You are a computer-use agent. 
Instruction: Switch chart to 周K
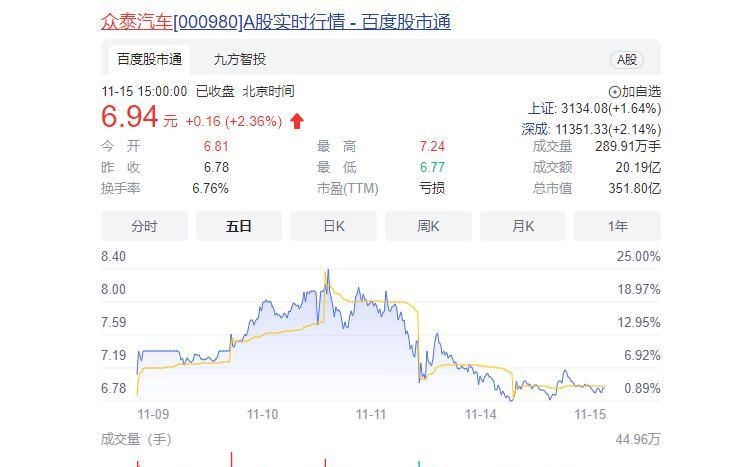(428, 226)
